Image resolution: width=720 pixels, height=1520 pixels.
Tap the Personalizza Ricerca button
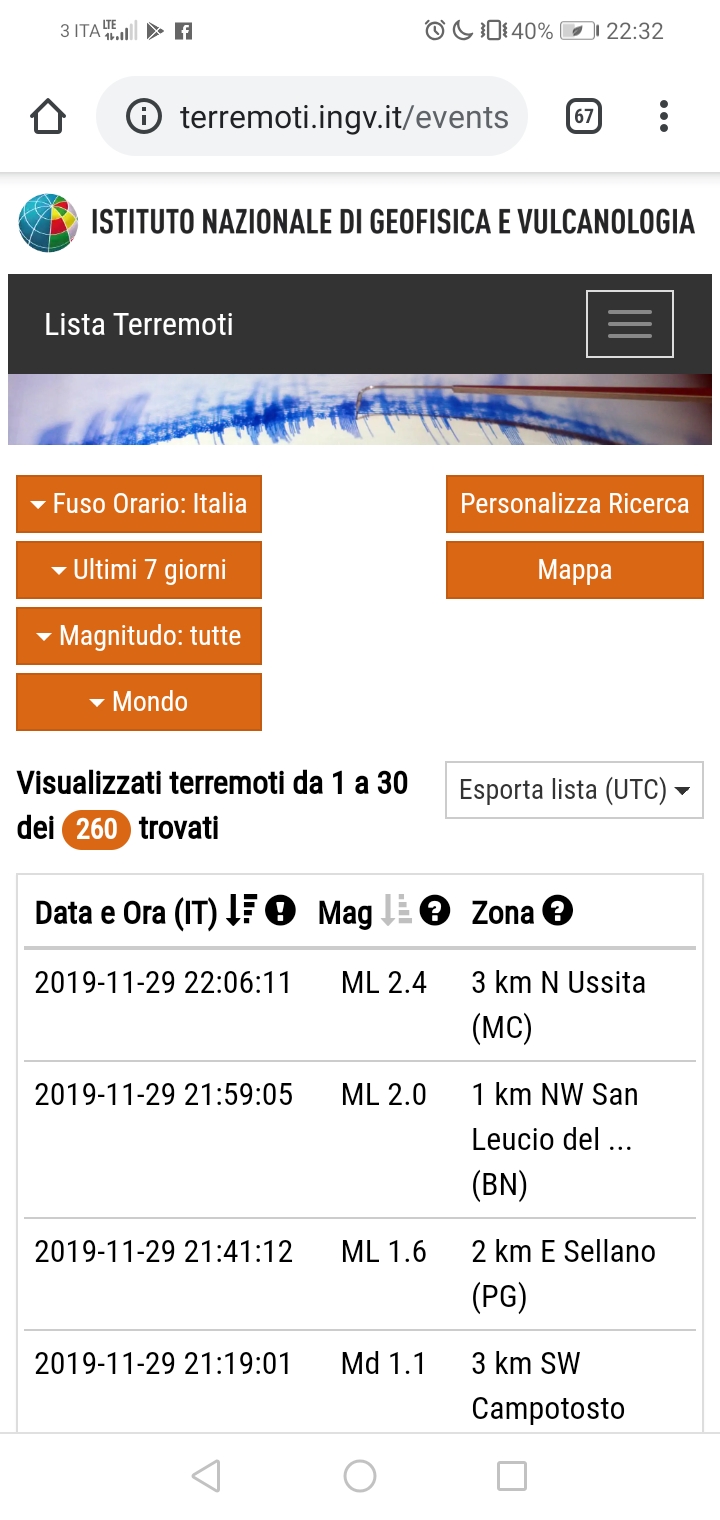pos(574,504)
